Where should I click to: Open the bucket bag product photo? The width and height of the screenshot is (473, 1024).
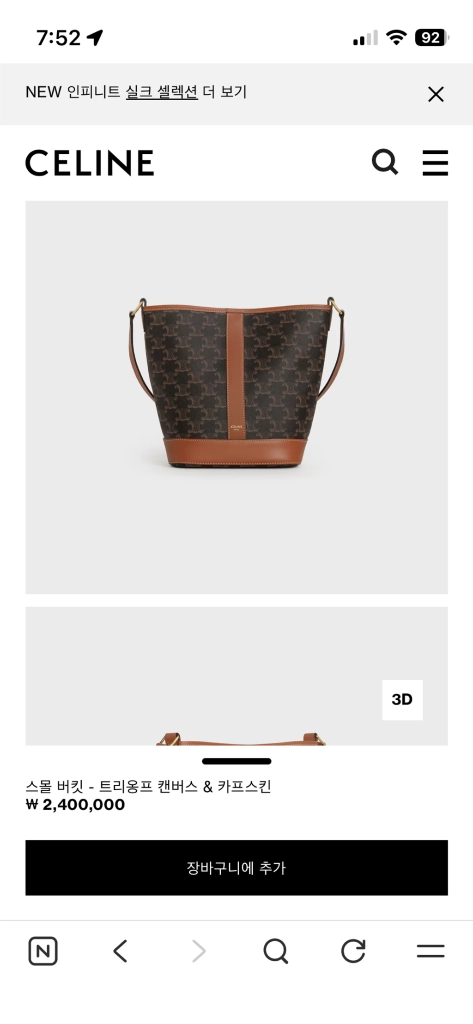tap(236, 397)
